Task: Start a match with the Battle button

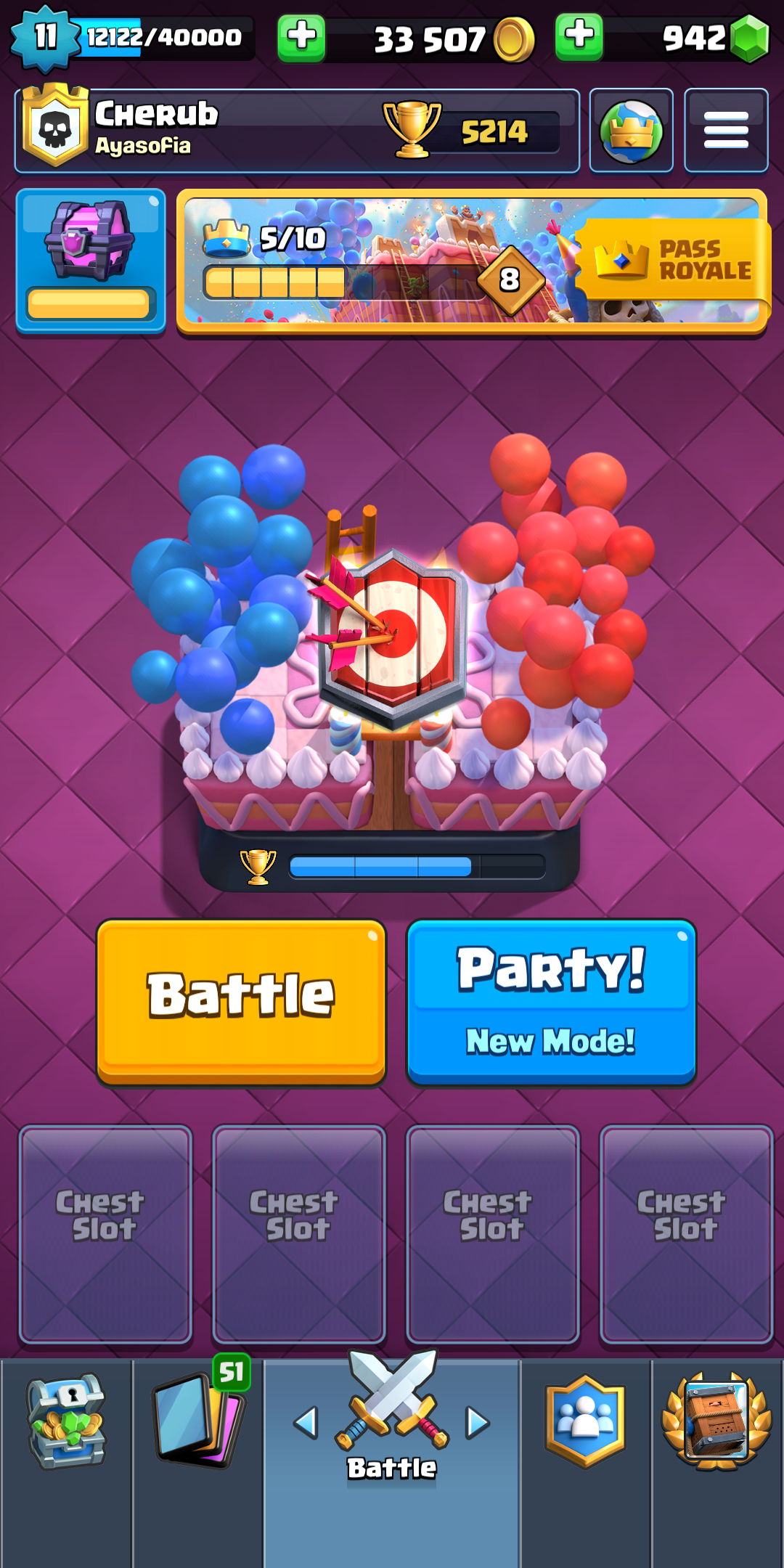Action: coord(241,1000)
